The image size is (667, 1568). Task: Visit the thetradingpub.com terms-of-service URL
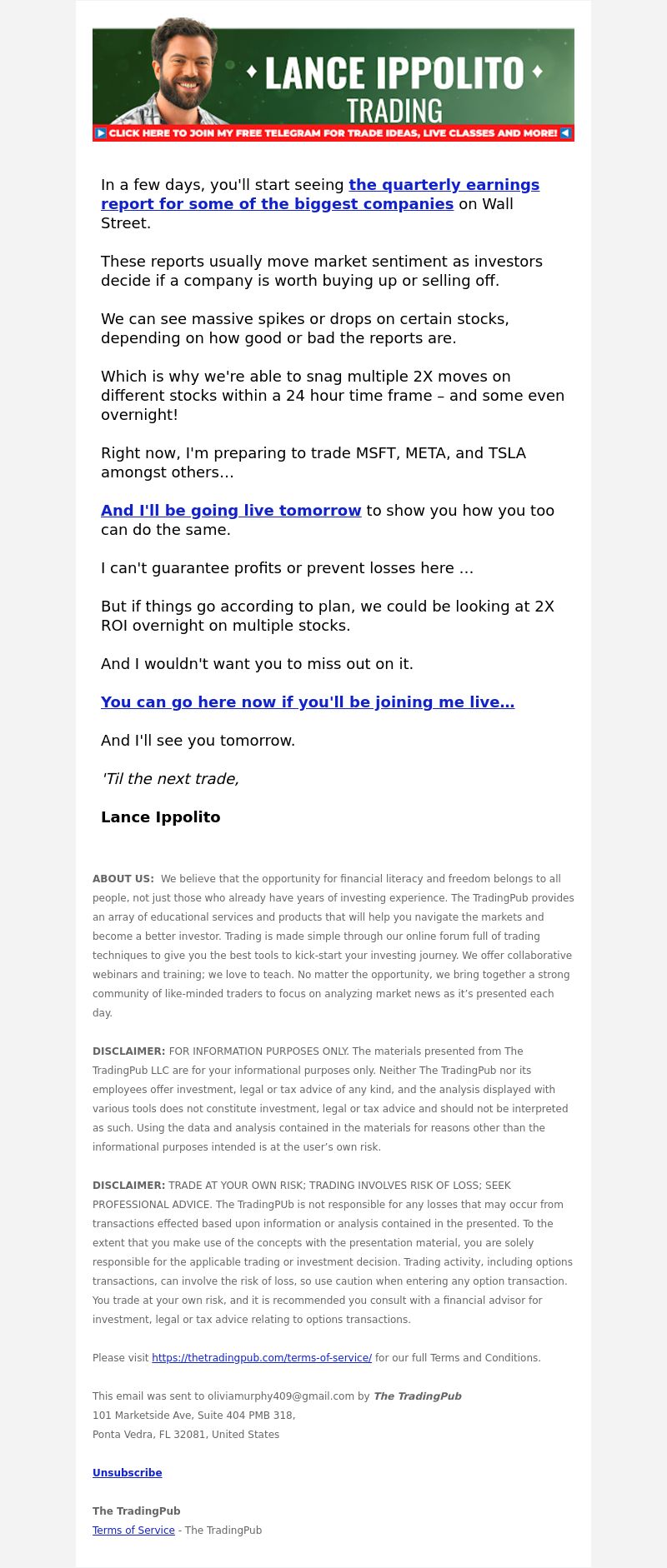click(262, 1357)
